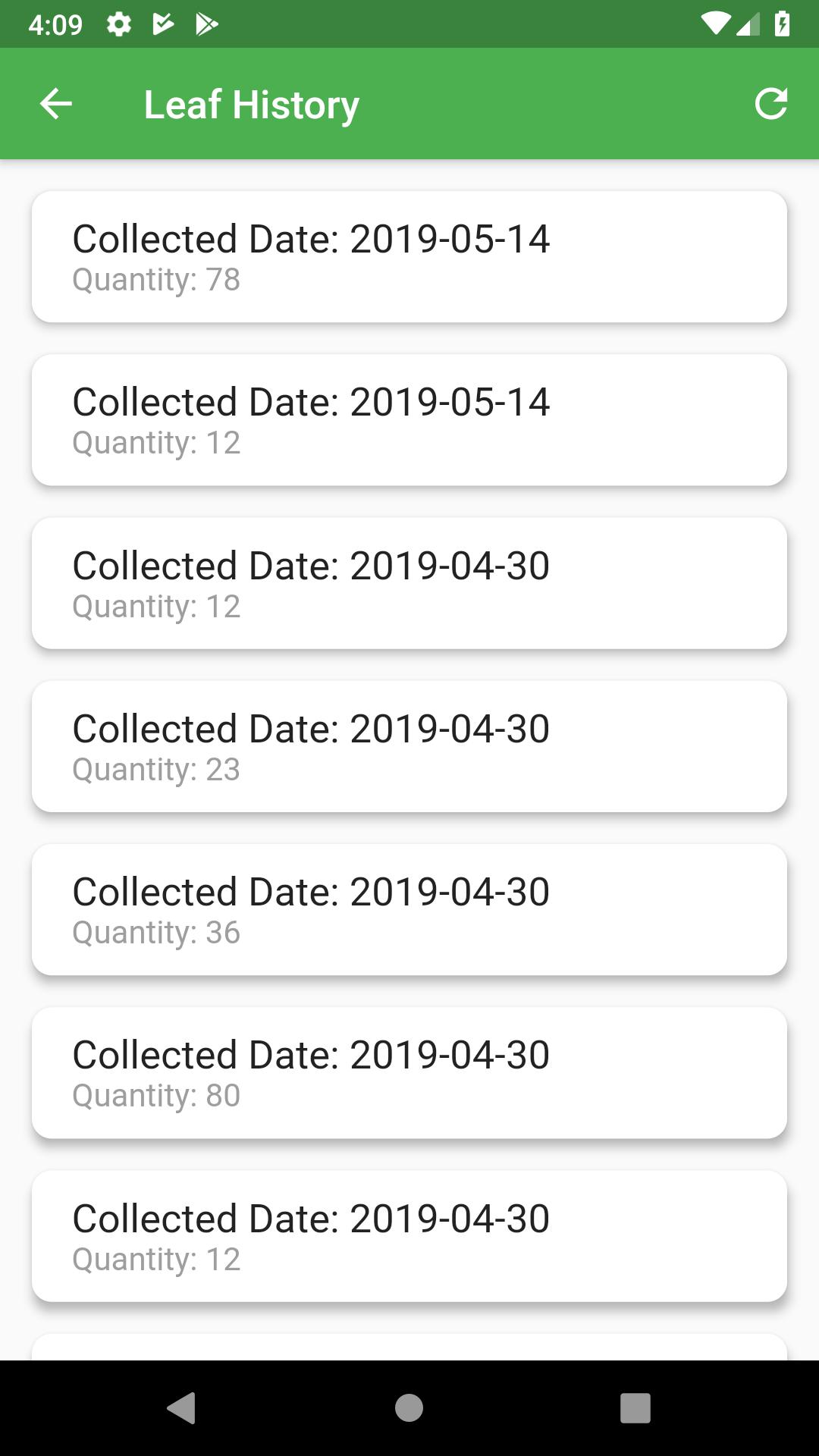
Task: Tap the 2019-04-30 card with quantity 80
Action: [x=409, y=1073]
